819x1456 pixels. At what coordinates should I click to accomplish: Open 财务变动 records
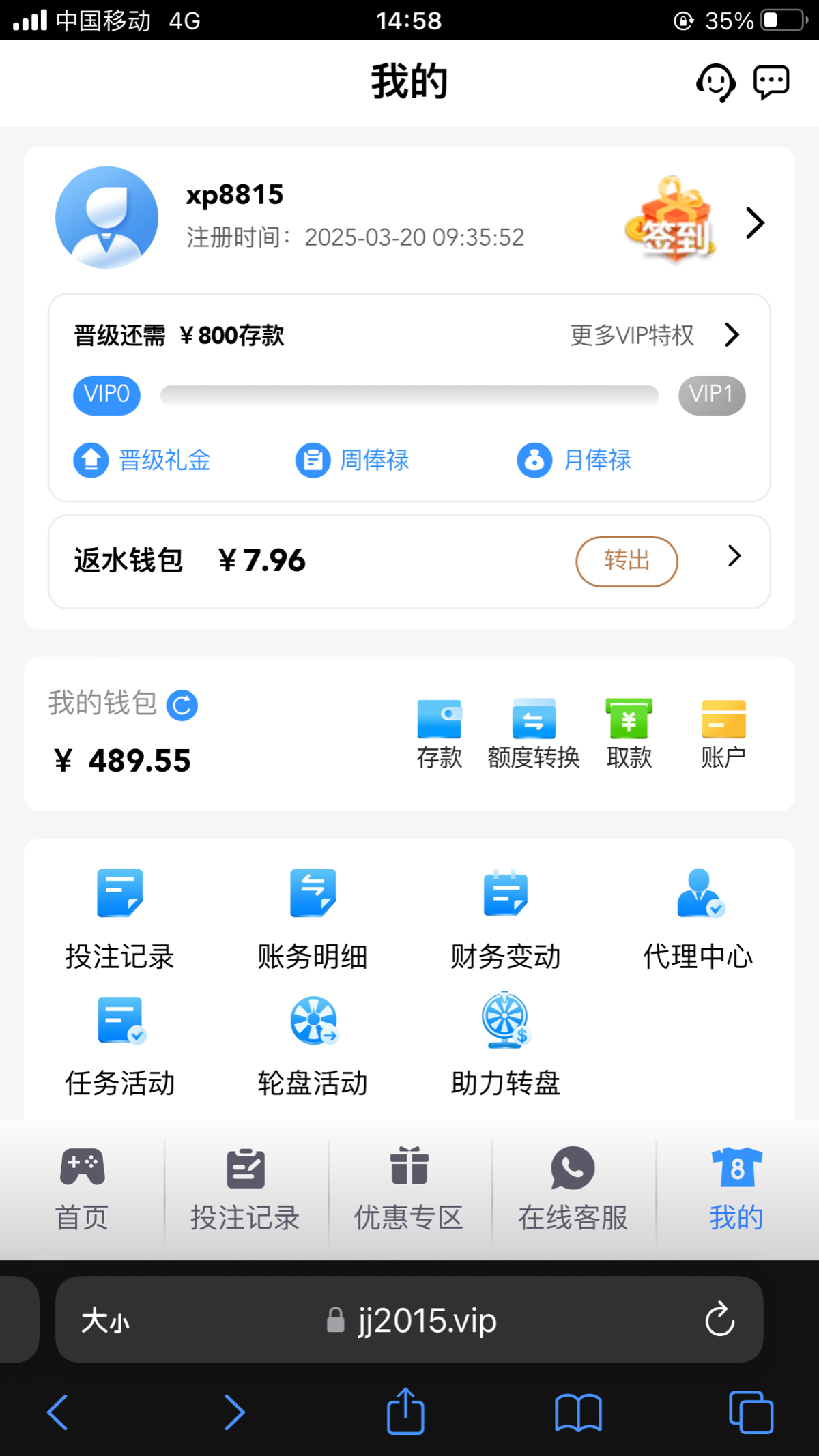coord(506,918)
